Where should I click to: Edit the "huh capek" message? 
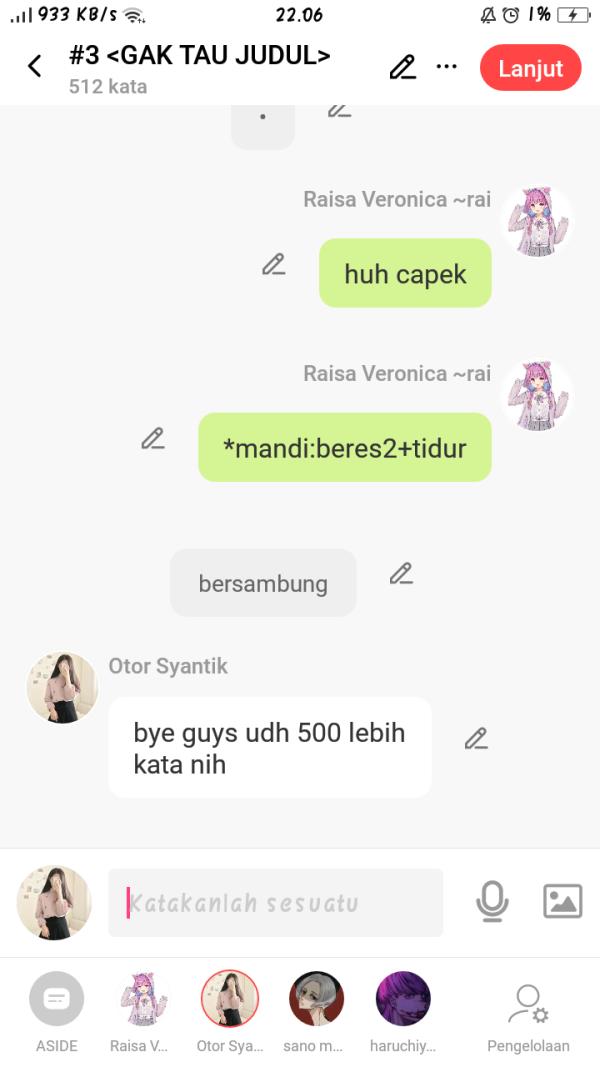[x=273, y=264]
